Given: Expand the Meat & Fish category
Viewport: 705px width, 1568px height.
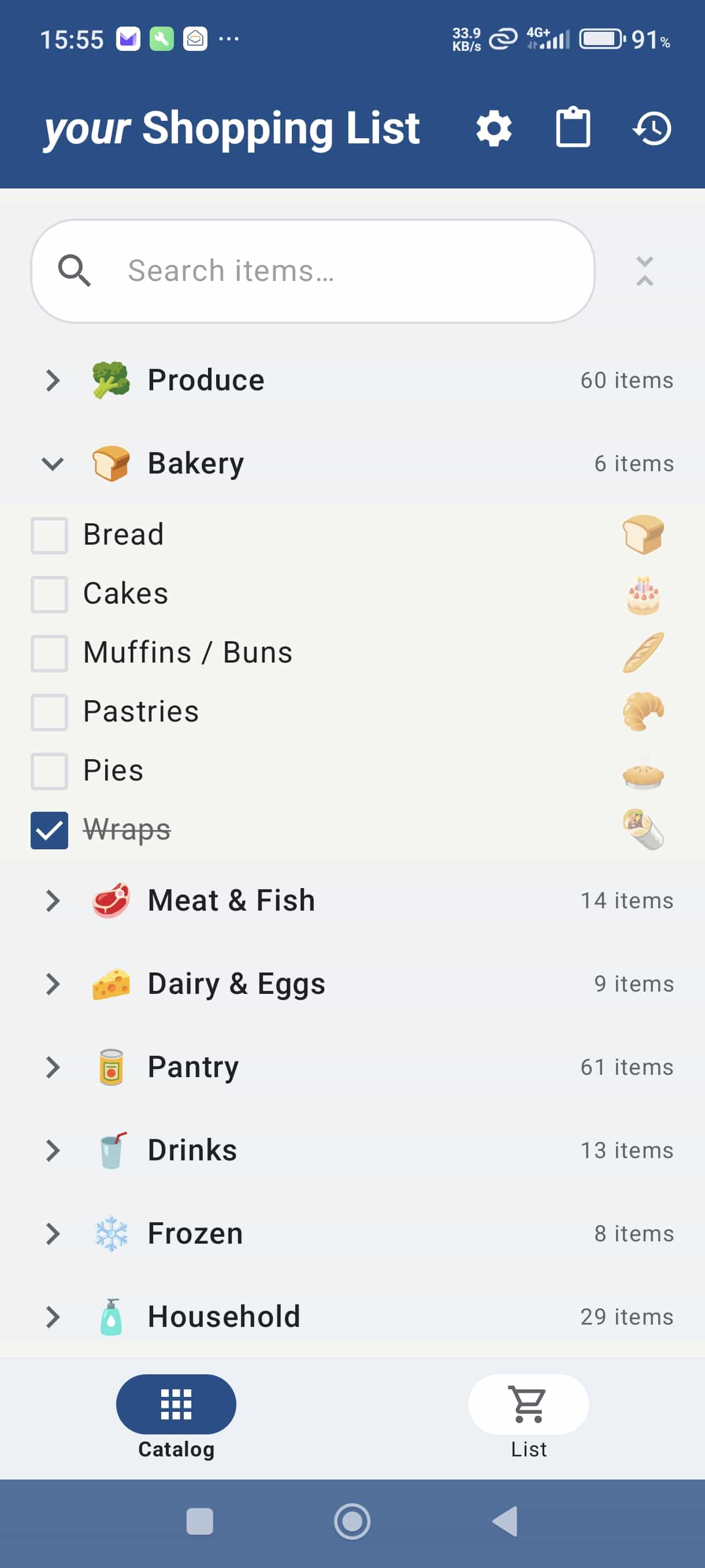Looking at the screenshot, I should coord(53,901).
